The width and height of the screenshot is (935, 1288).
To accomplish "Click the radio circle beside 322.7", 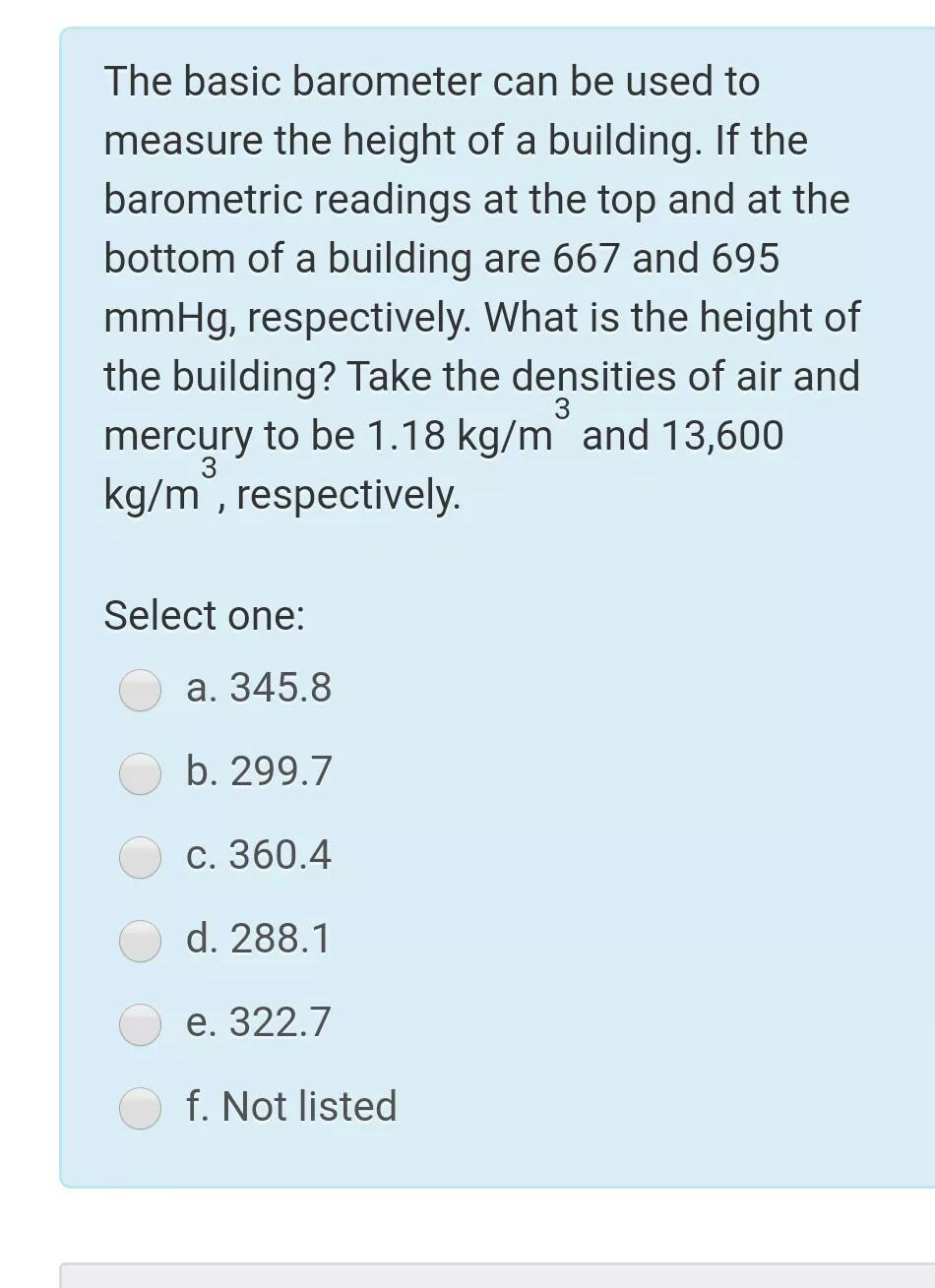I will coord(140,1024).
